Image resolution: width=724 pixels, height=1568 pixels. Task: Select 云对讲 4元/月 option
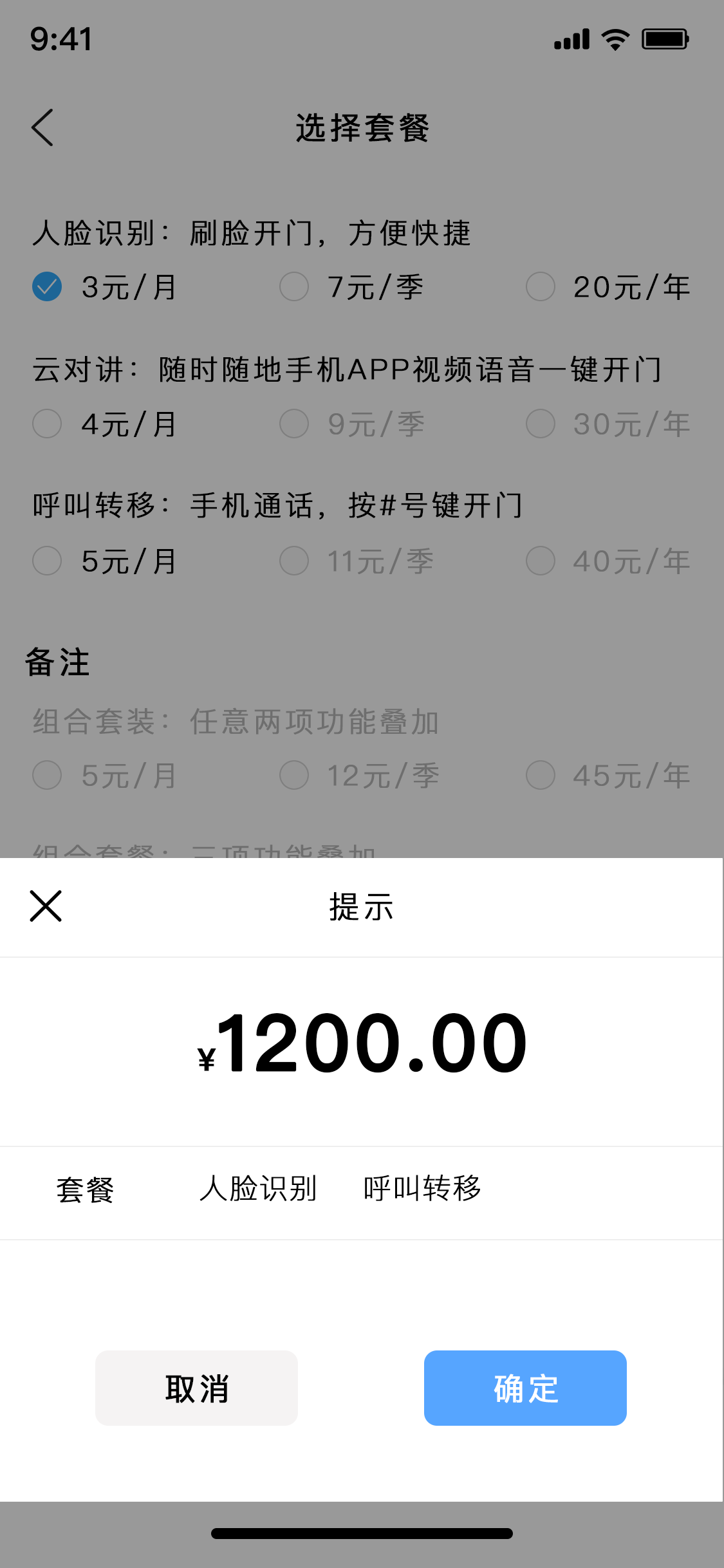click(47, 424)
